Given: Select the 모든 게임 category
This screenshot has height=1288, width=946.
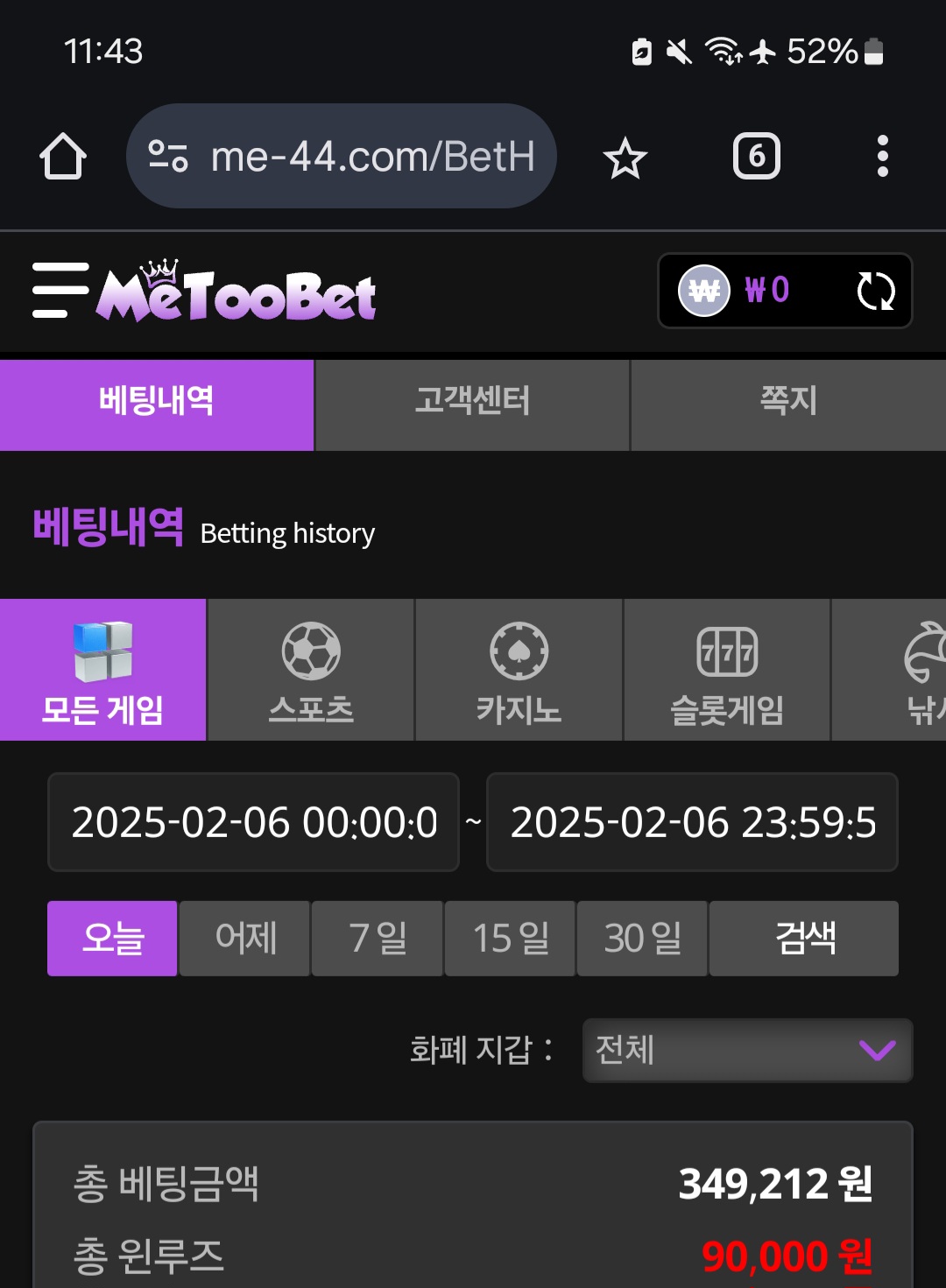Looking at the screenshot, I should pyautogui.click(x=103, y=671).
